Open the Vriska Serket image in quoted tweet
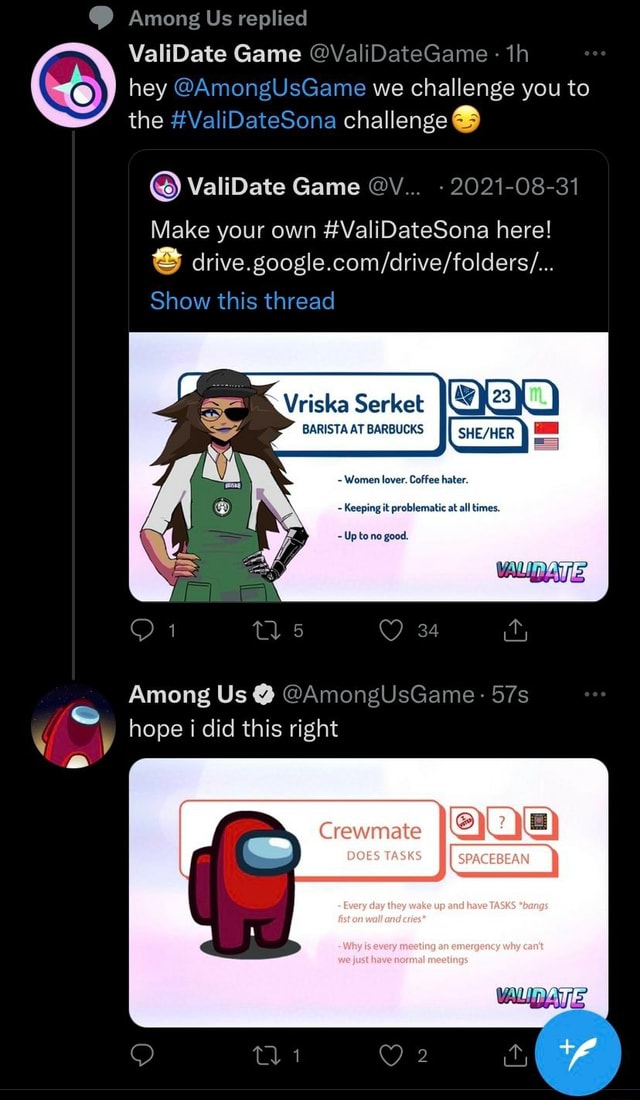This screenshot has width=640, height=1100. [368, 467]
